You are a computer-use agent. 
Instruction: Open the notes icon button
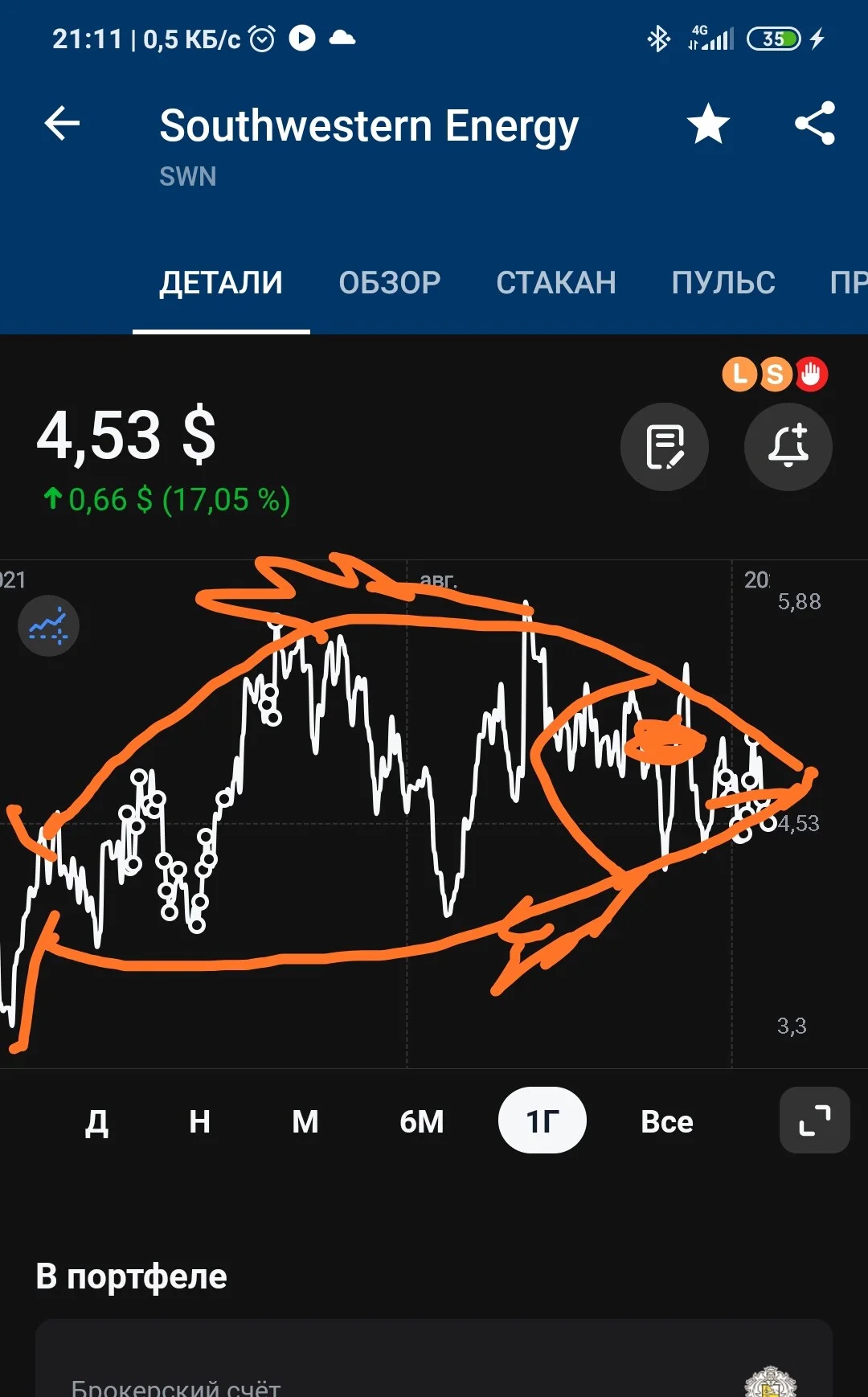(665, 447)
